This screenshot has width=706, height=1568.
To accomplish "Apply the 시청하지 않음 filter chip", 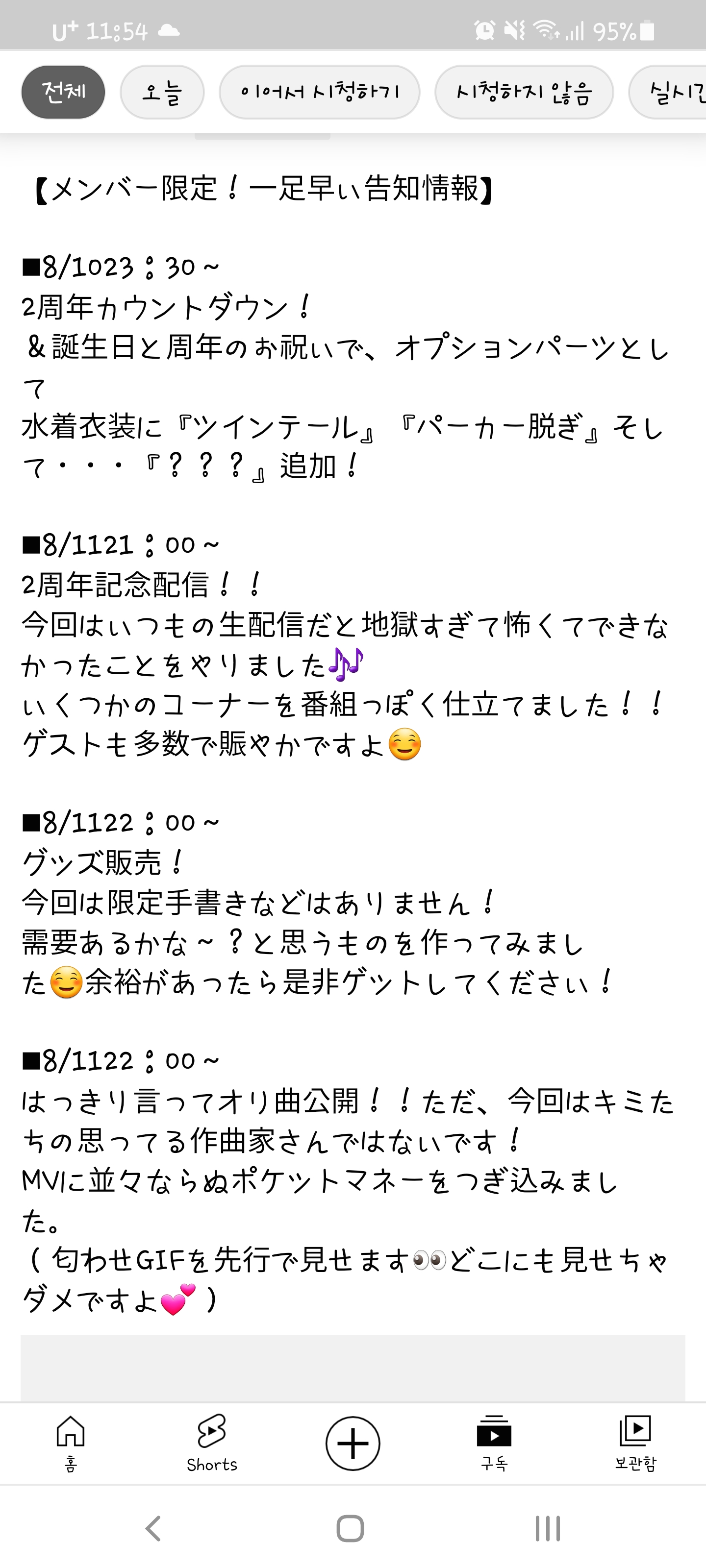I will (524, 92).
